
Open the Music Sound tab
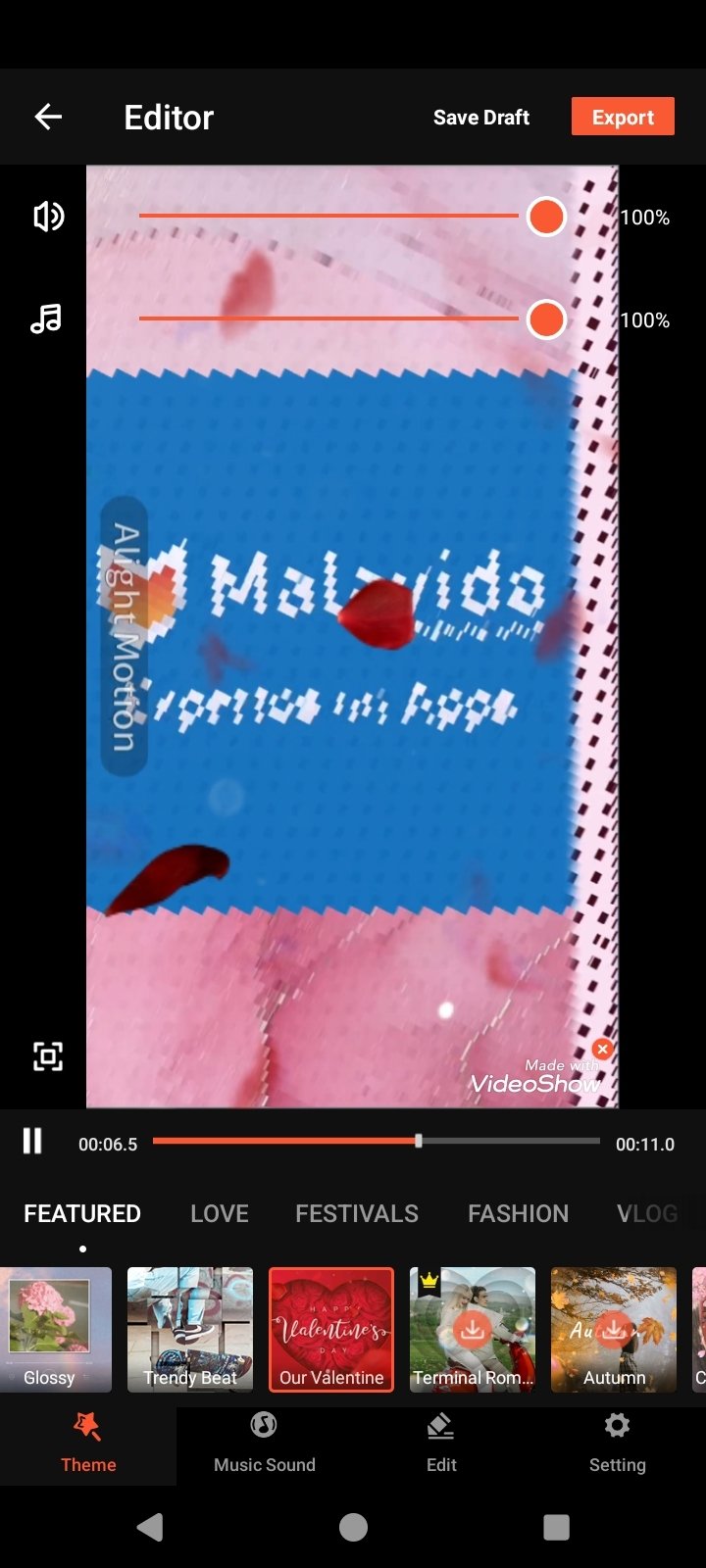click(265, 1444)
